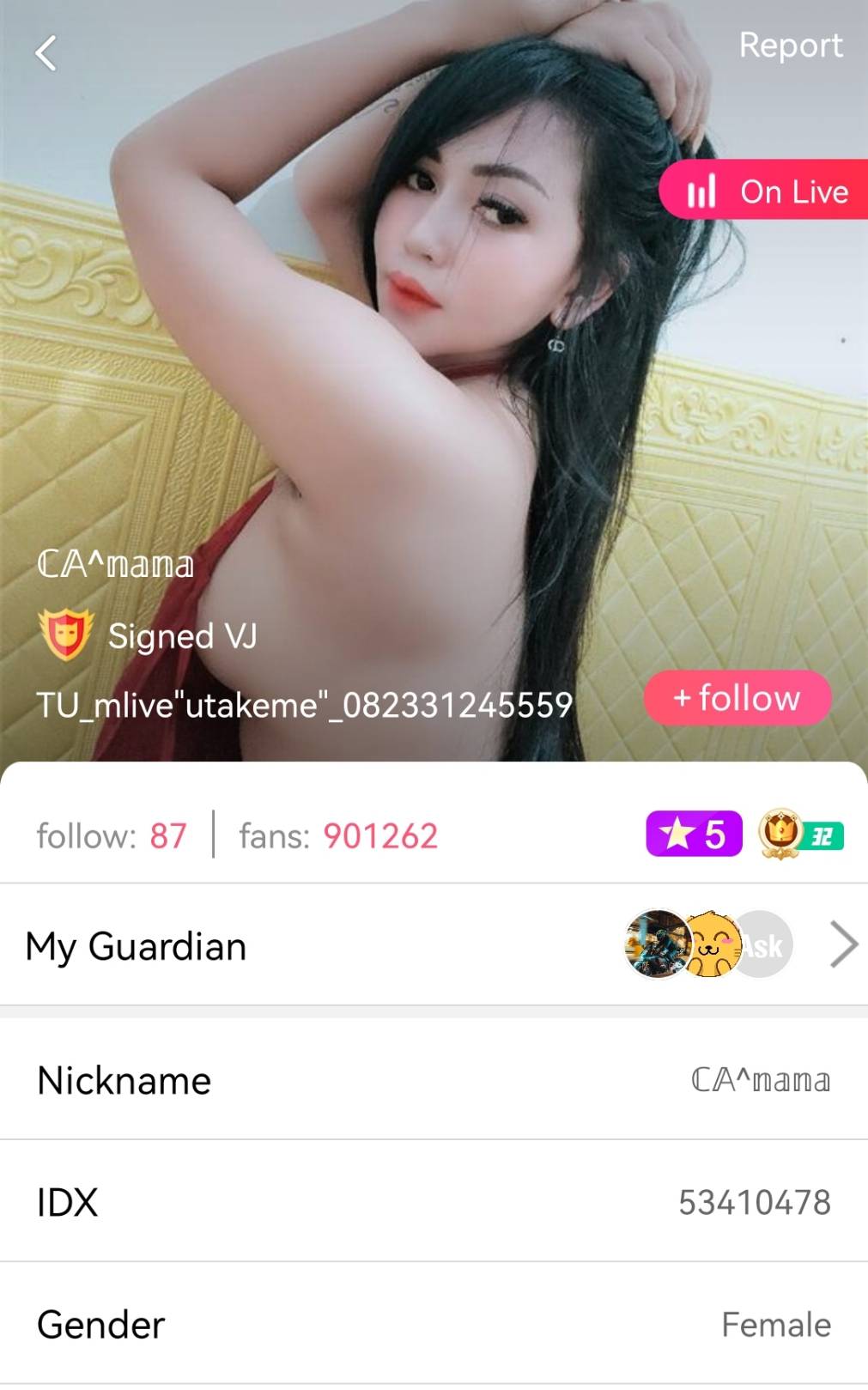Follow CA^nana
The height and width of the screenshot is (1390, 868).
(737, 698)
